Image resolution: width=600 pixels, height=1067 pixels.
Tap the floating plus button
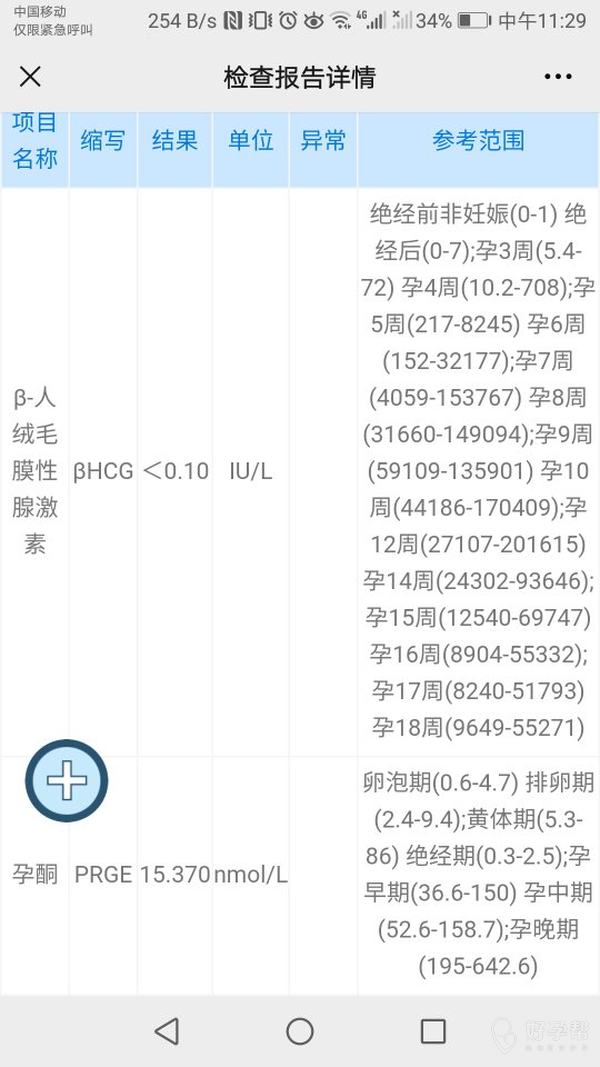67,781
